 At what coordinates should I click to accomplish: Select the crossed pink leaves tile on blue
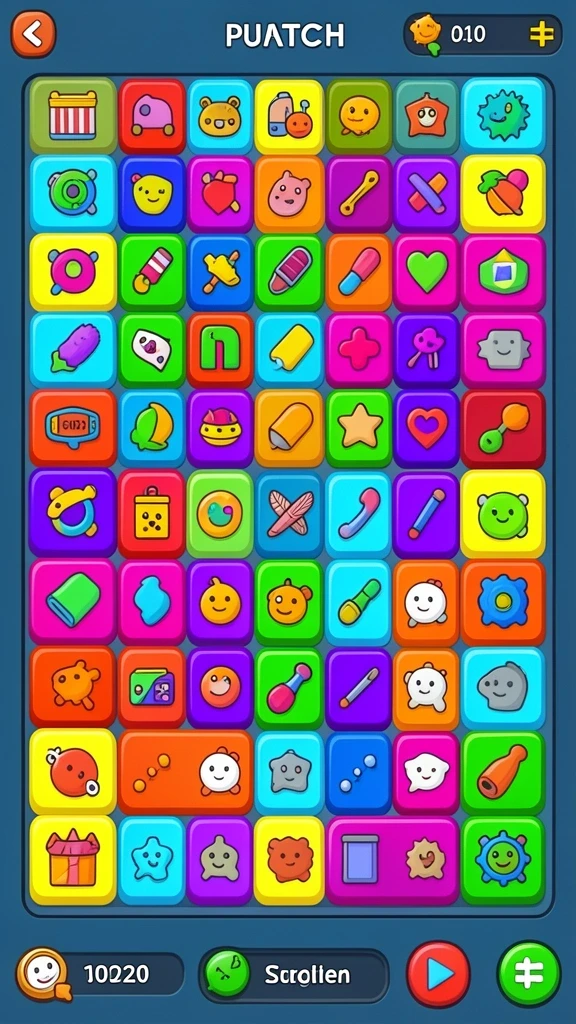289,513
